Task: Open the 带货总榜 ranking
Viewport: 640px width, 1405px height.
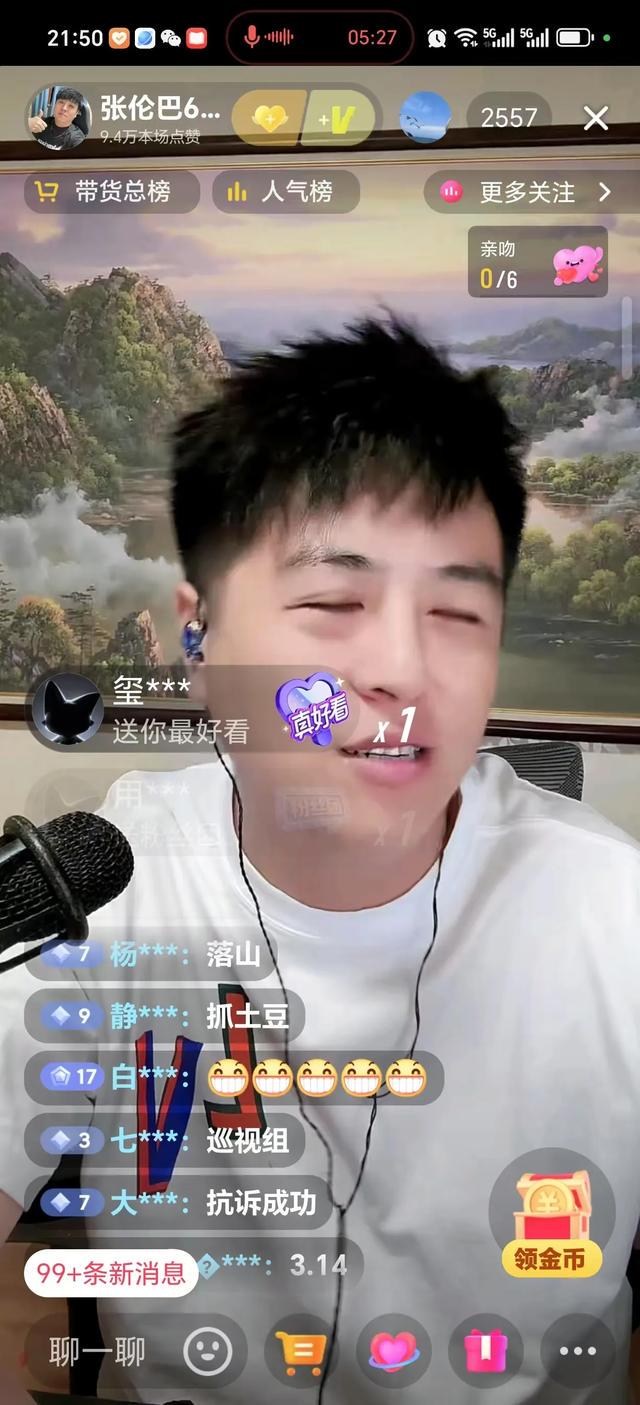Action: click(111, 192)
